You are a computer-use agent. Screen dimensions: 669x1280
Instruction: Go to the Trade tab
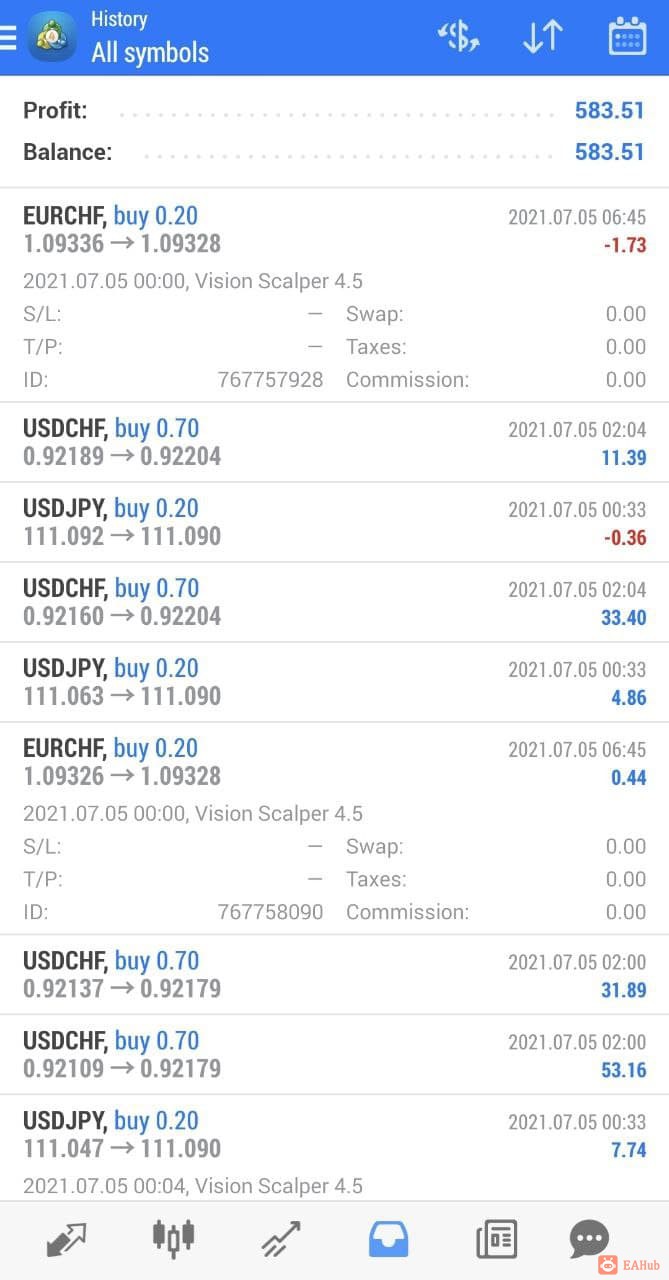[x=281, y=1240]
